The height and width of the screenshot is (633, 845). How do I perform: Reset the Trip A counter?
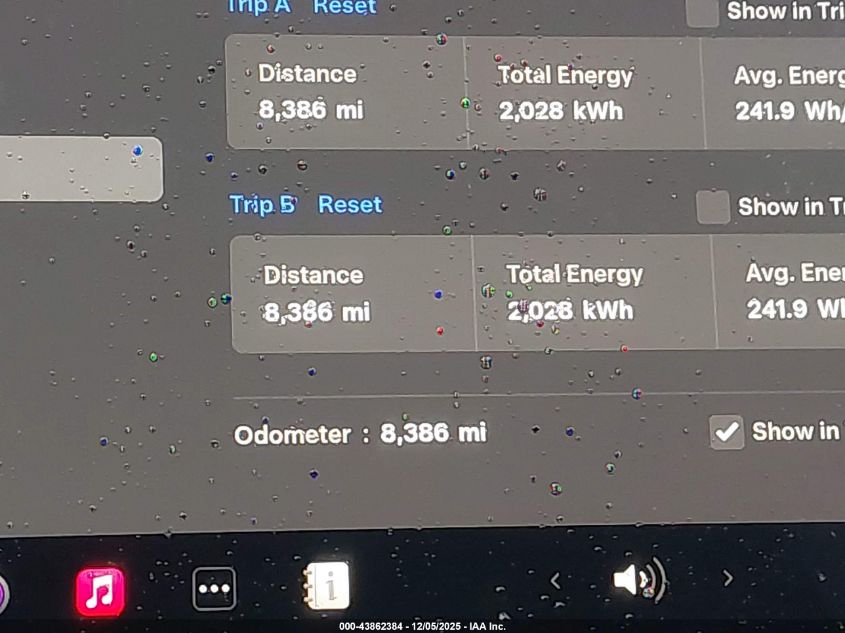point(345,7)
